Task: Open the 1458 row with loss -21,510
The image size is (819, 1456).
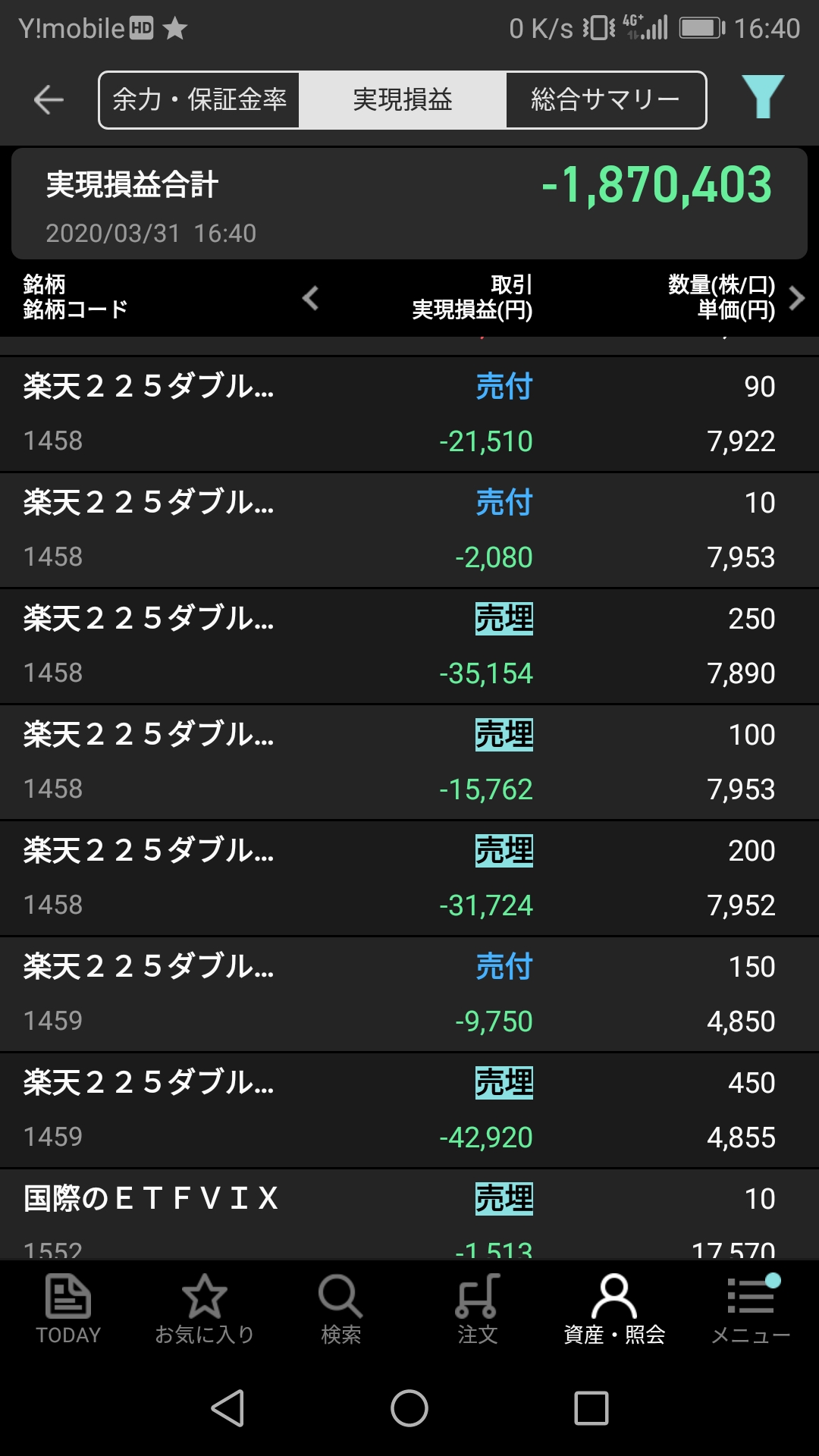Action: 409,414
